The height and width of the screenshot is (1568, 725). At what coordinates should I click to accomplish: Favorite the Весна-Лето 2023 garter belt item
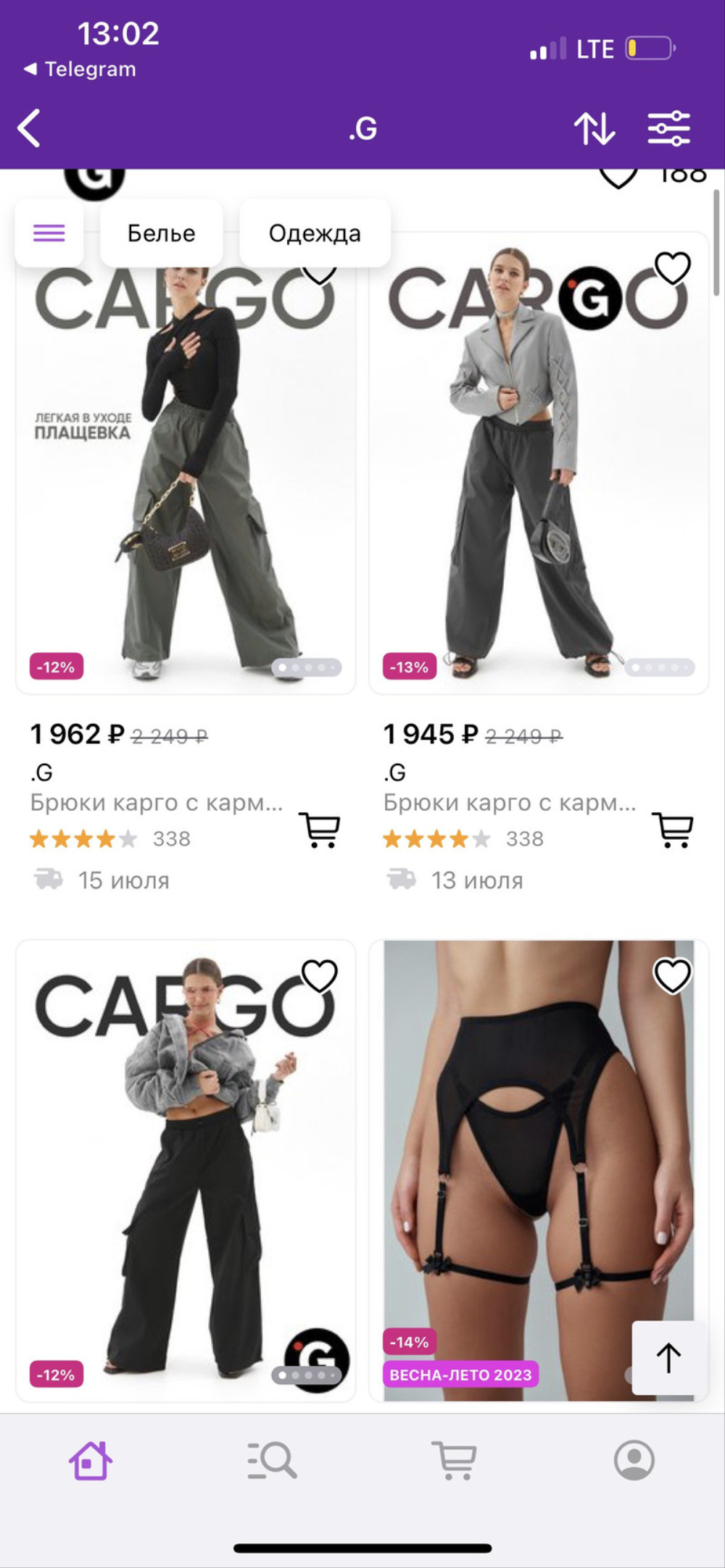[x=672, y=976]
